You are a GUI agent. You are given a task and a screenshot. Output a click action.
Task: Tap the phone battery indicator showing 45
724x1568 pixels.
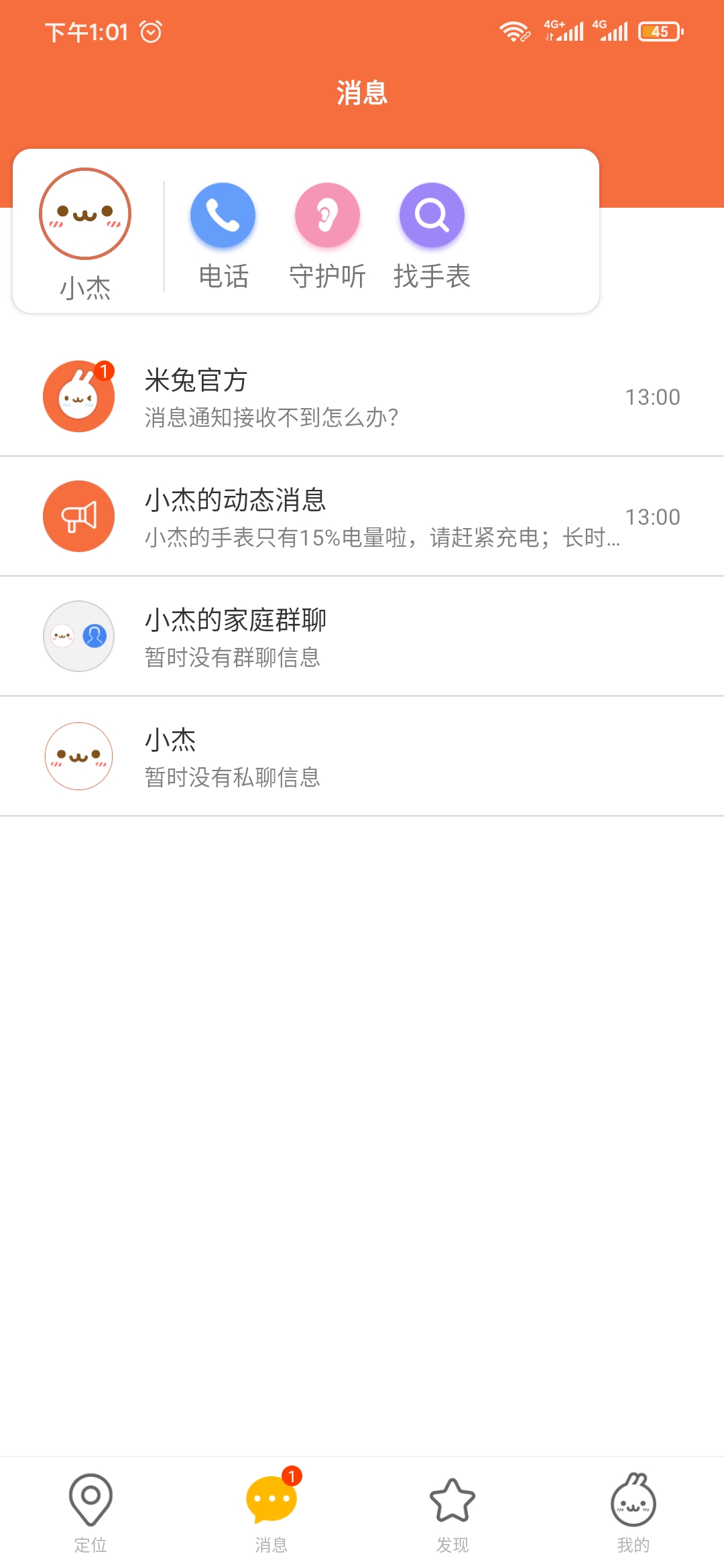(660, 30)
